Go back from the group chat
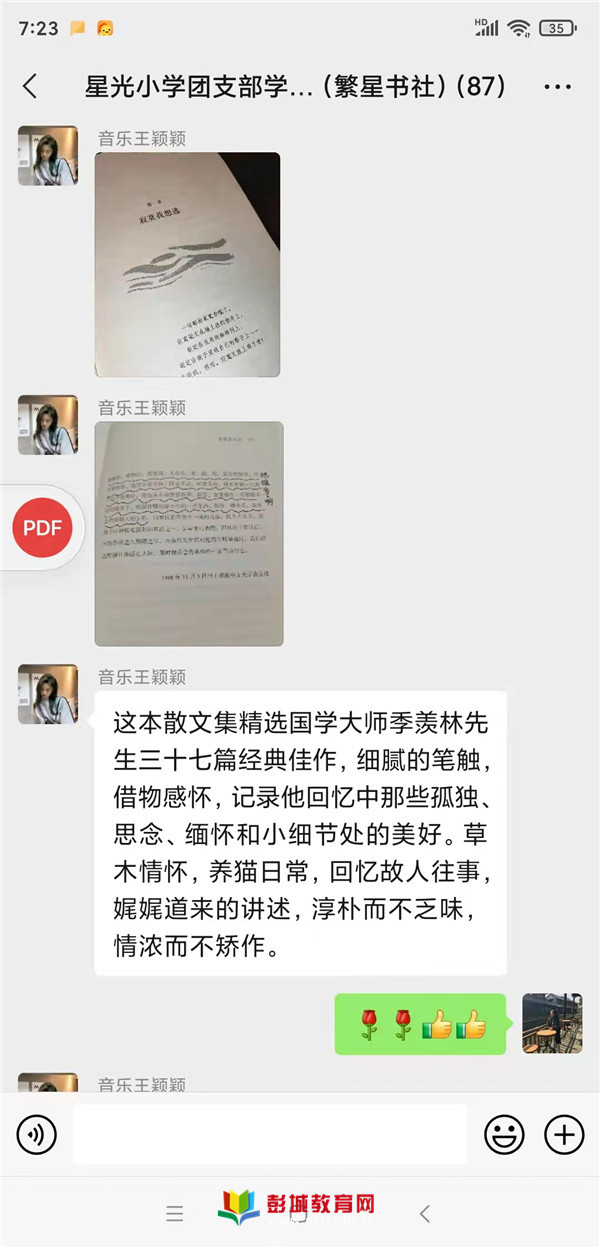600x1248 pixels. click(x=30, y=87)
